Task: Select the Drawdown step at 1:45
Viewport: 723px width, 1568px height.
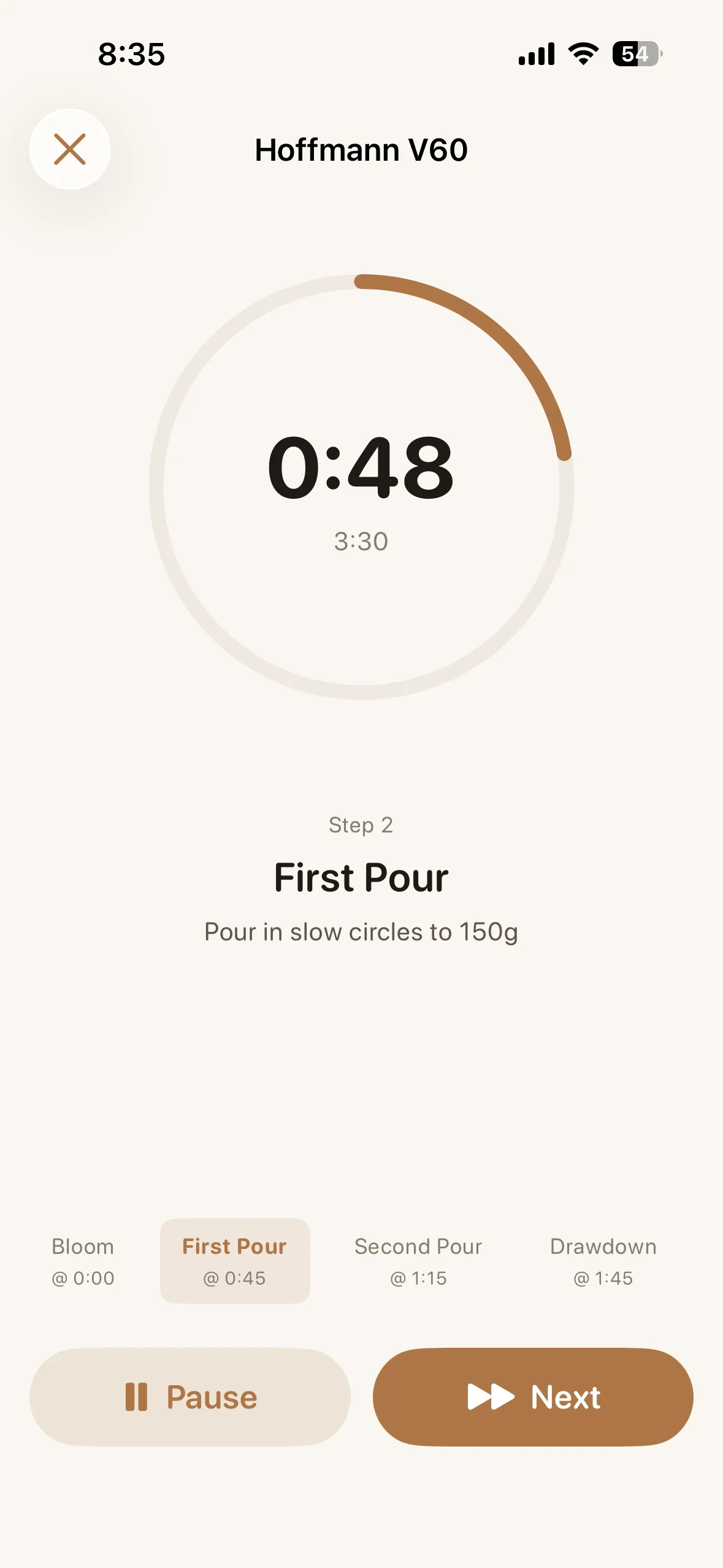Action: pos(603,1261)
